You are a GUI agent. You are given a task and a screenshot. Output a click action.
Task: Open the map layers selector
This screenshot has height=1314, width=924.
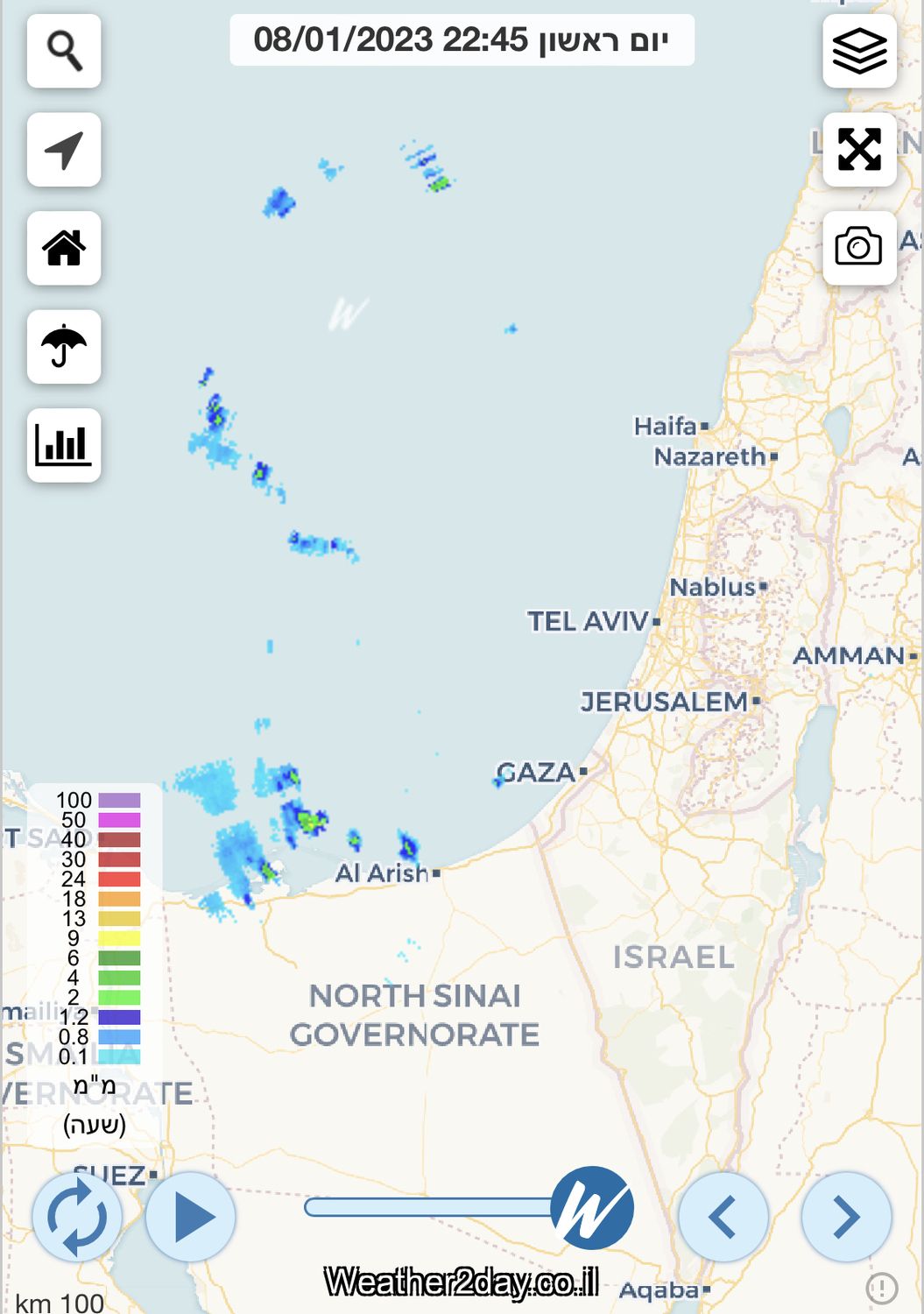coord(859,51)
